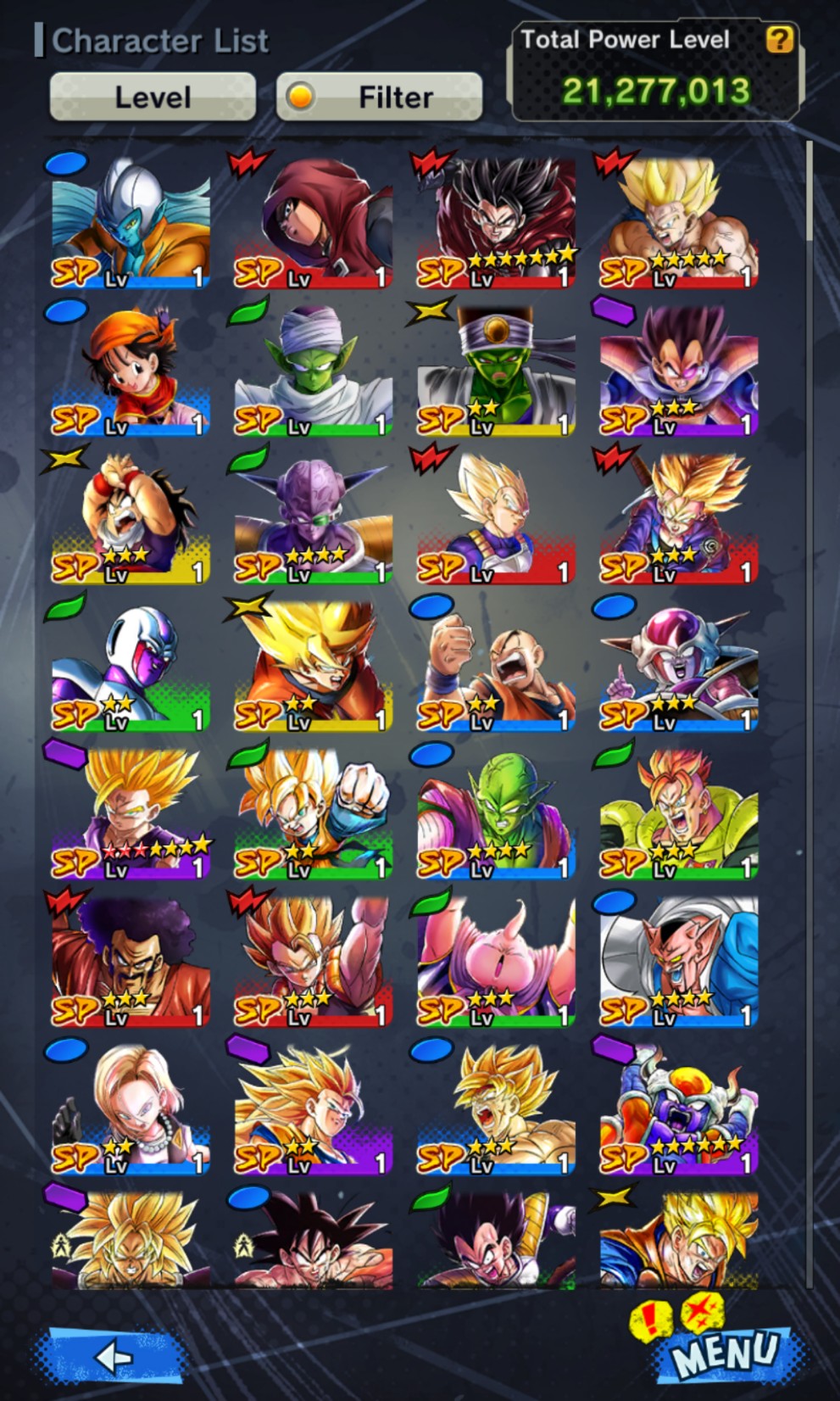This screenshot has height=1401, width=840.
Task: Select the King Vegeta purple card
Action: click(x=680, y=371)
